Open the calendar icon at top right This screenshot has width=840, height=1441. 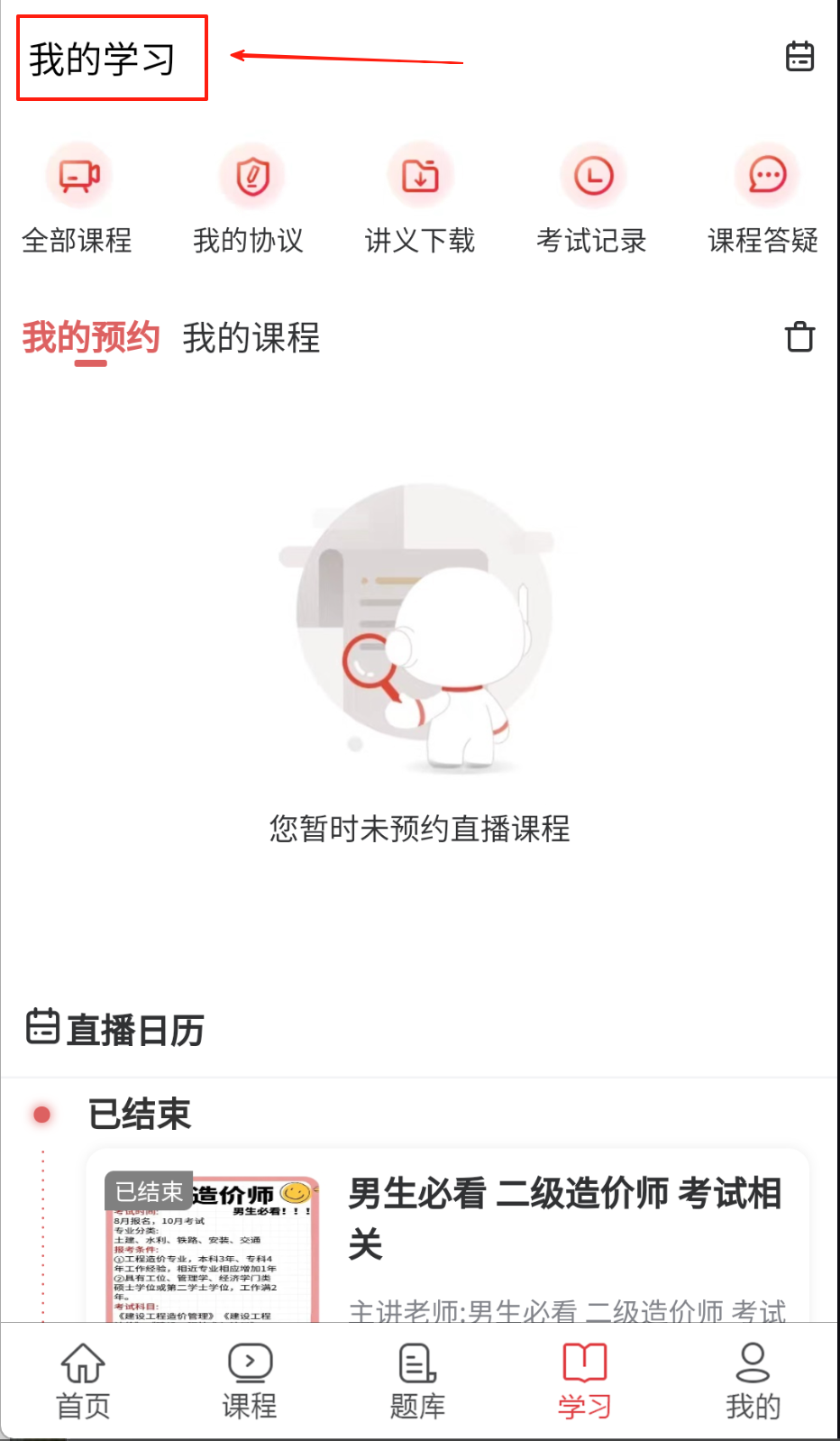[x=799, y=57]
